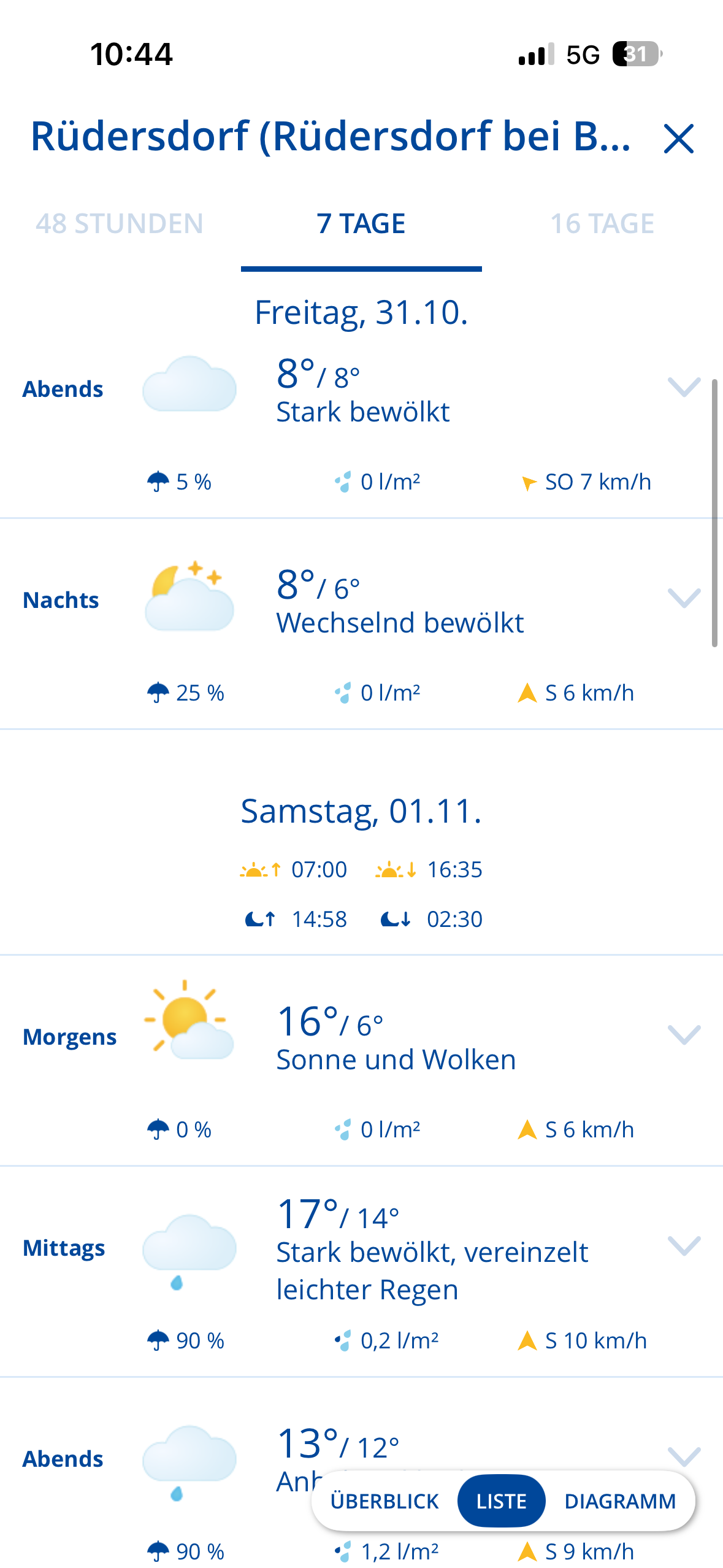Expand Saturday Mittags forecast details
This screenshot has width=723, height=1568.
(x=684, y=1246)
